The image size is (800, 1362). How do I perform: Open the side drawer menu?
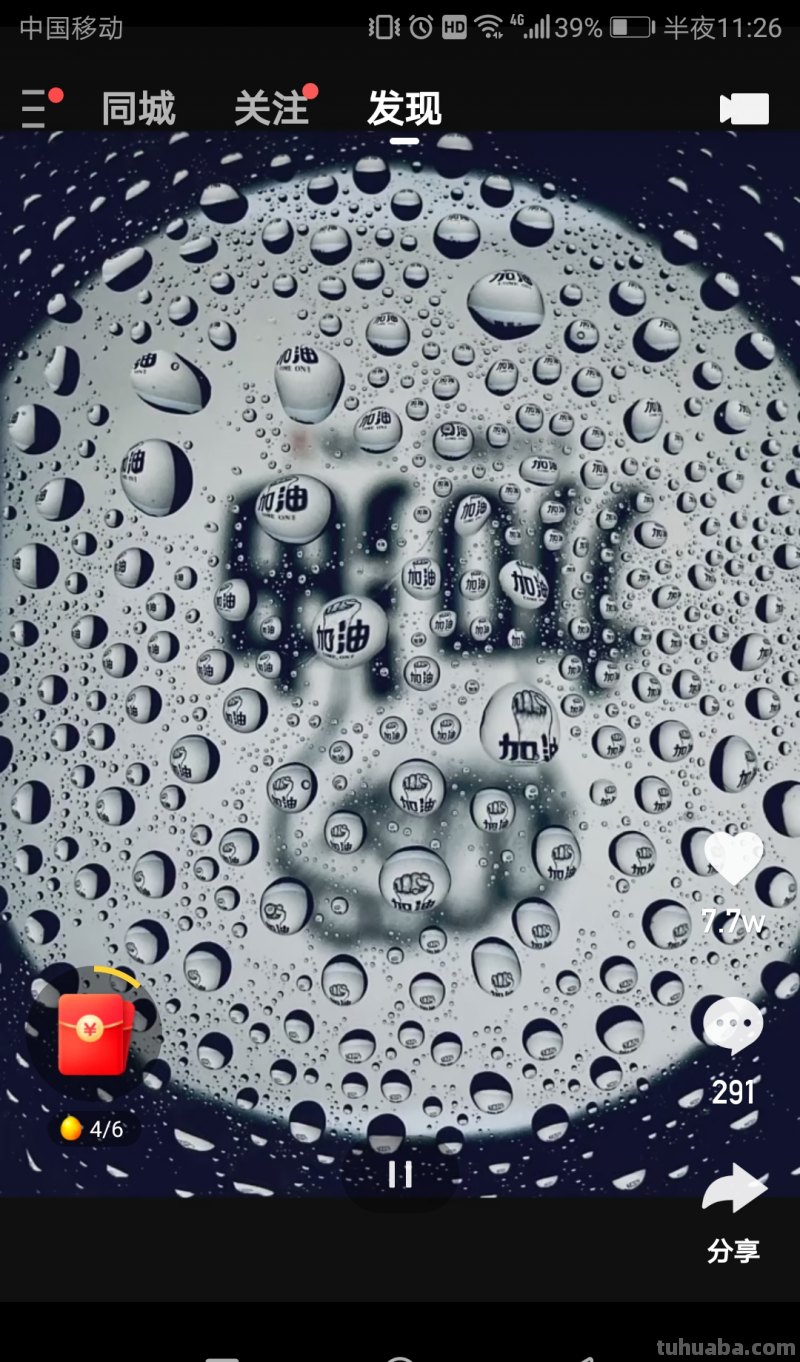point(35,108)
